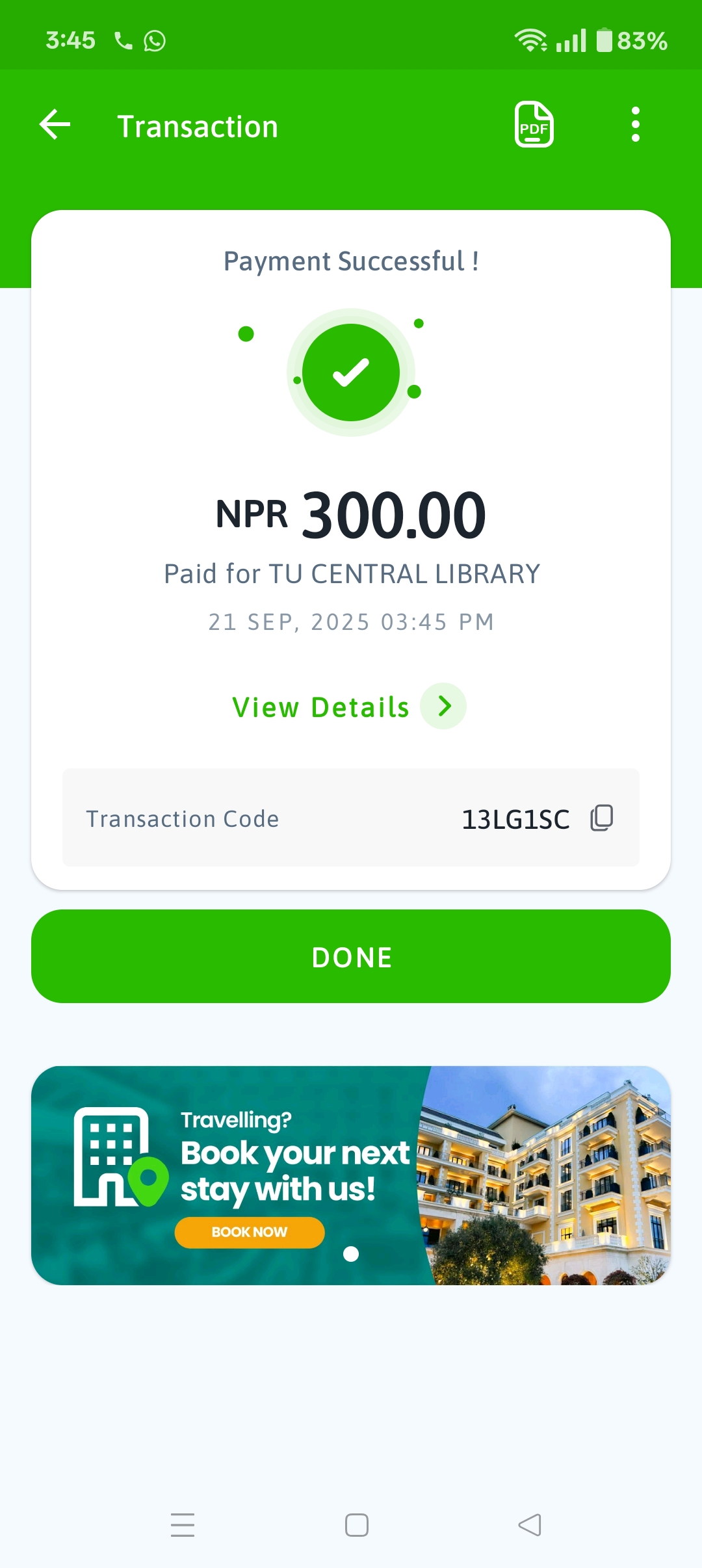Open View Details for this payment
Image resolution: width=702 pixels, height=1568 pixels.
pyautogui.click(x=349, y=707)
